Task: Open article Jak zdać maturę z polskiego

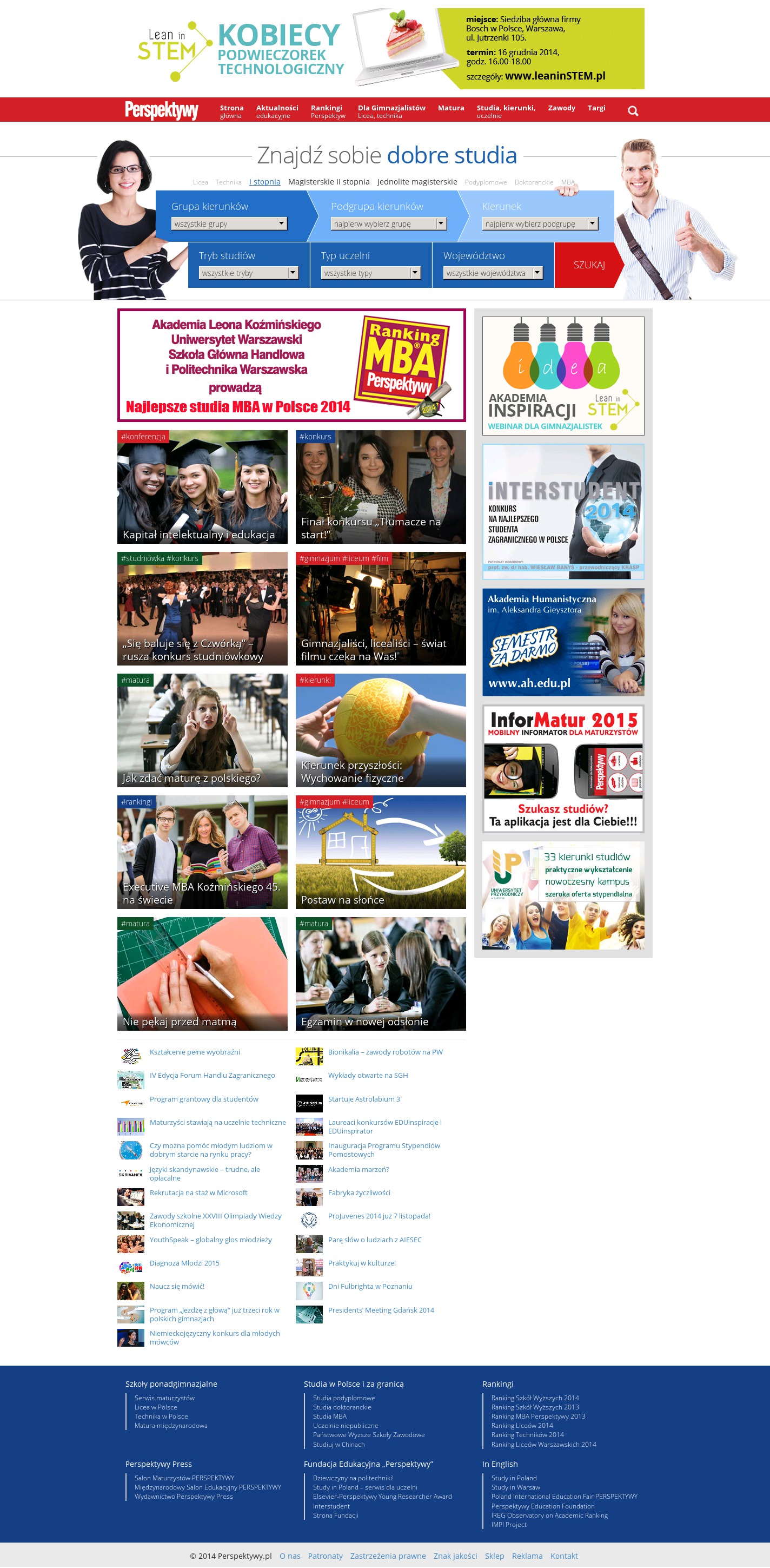Action: click(x=202, y=730)
